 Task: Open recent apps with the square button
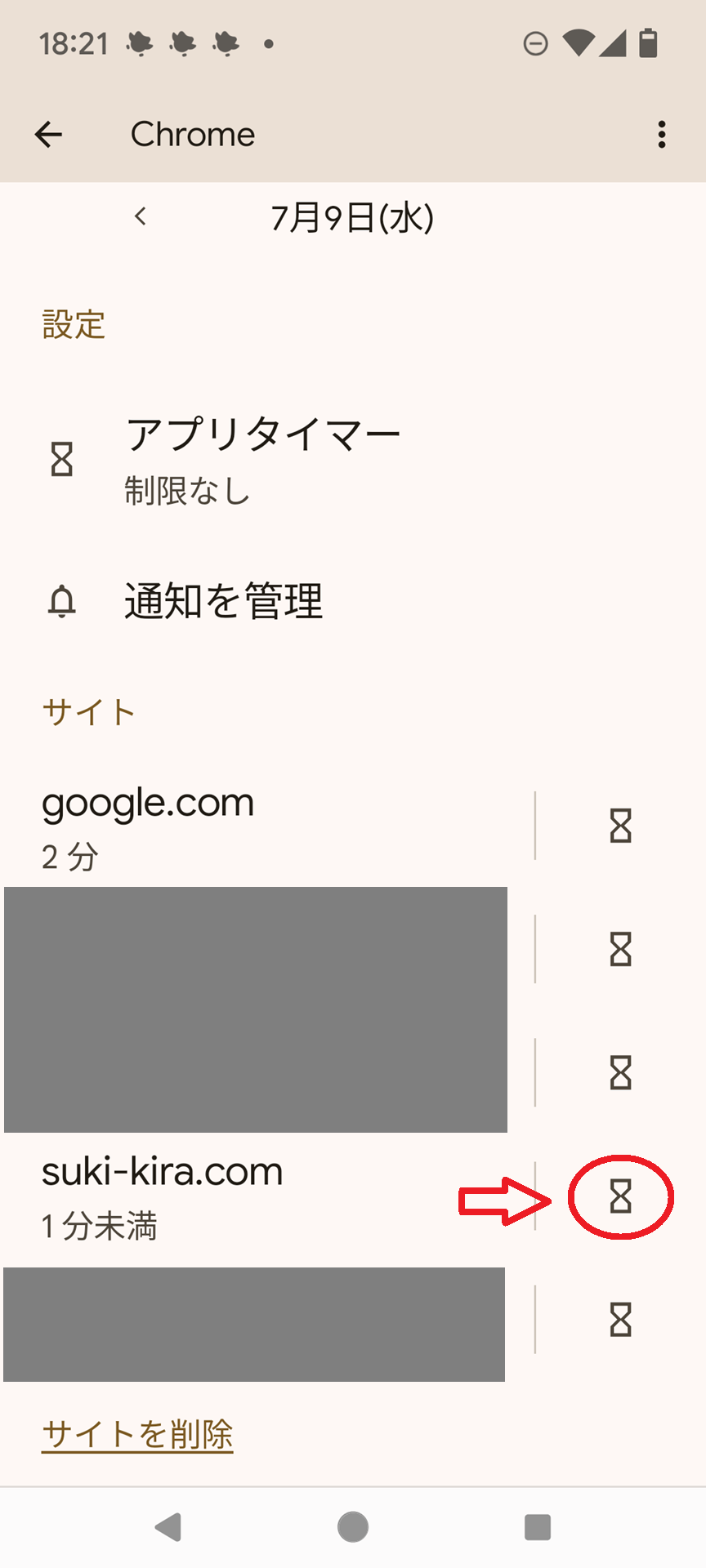[537, 1526]
